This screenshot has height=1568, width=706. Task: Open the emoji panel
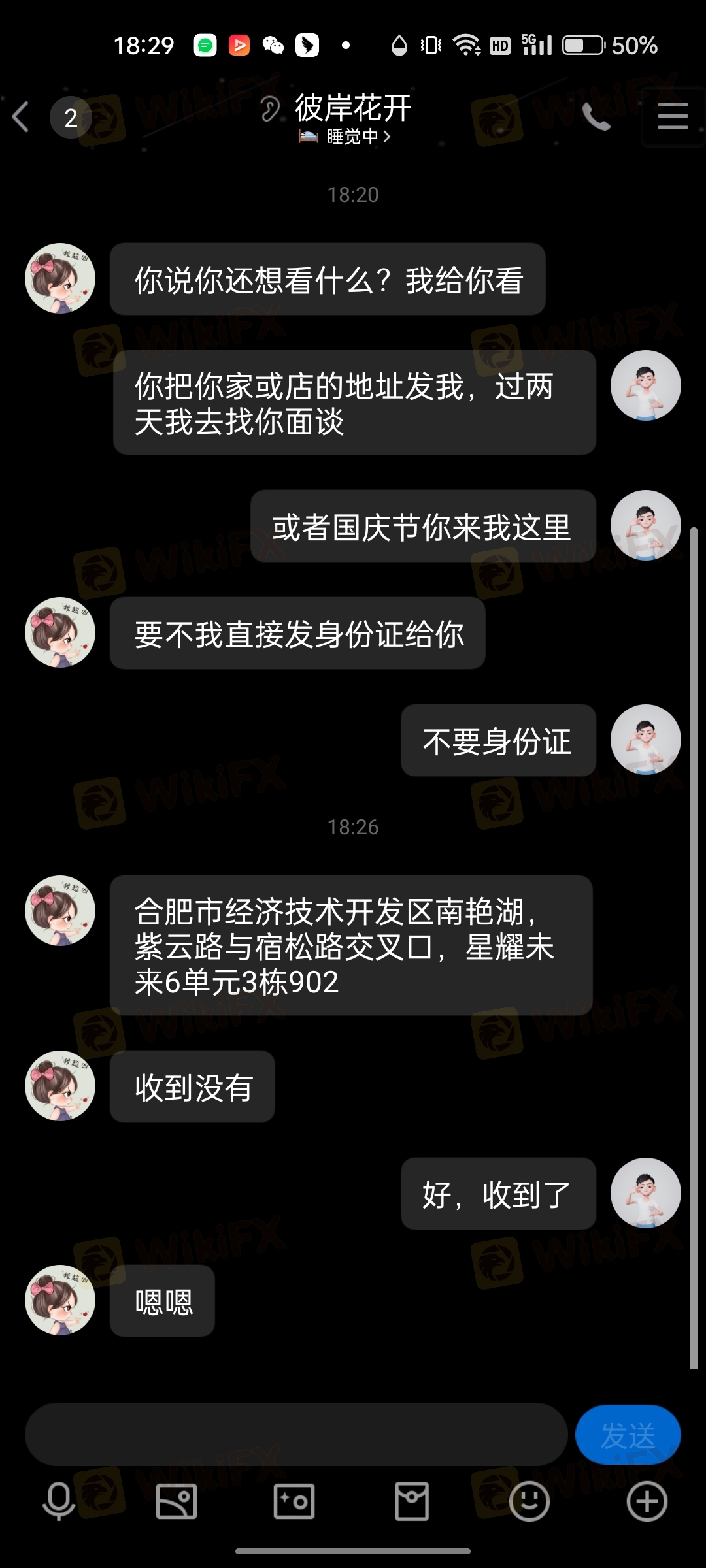point(529,1501)
